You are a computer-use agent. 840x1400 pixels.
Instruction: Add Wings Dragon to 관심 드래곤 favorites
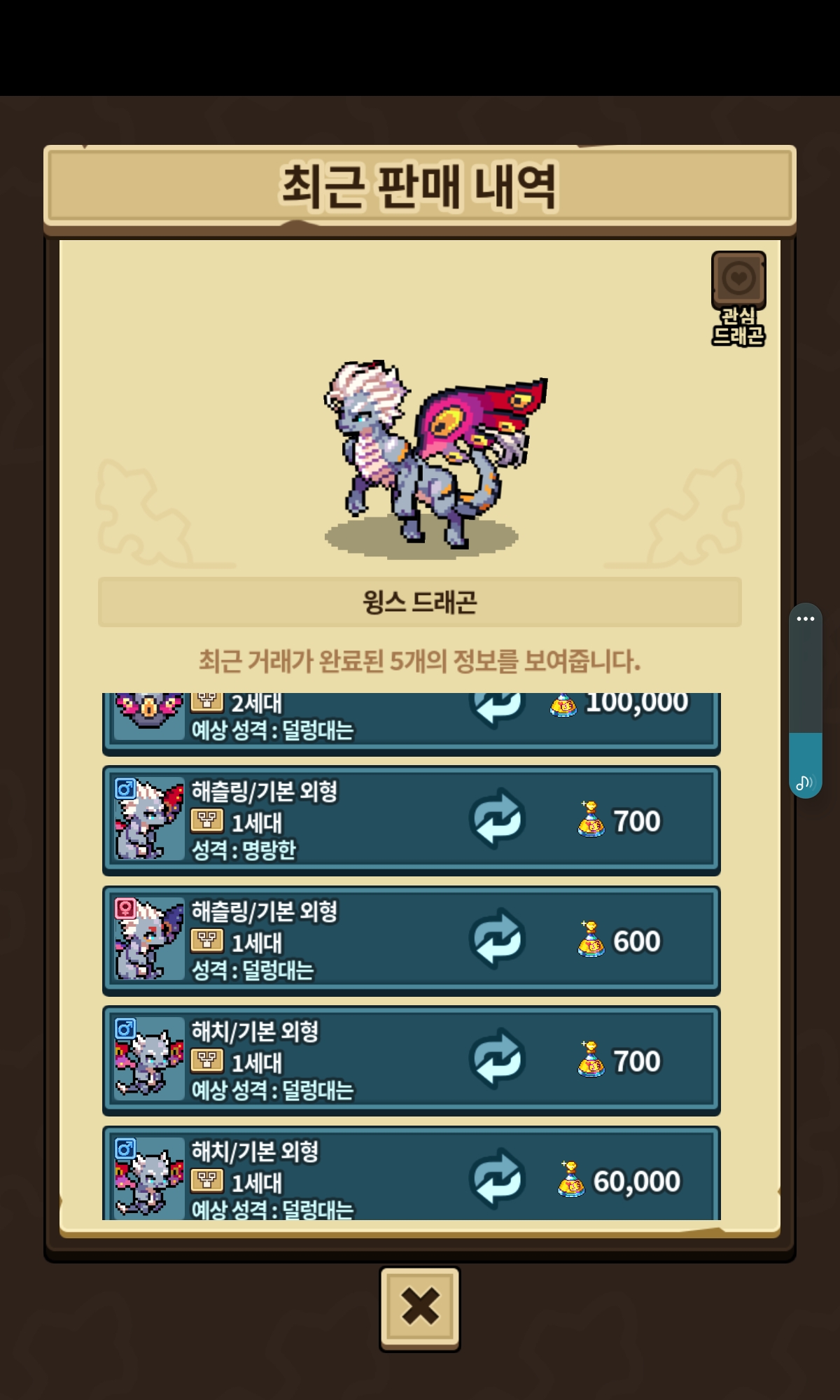pos(738,281)
